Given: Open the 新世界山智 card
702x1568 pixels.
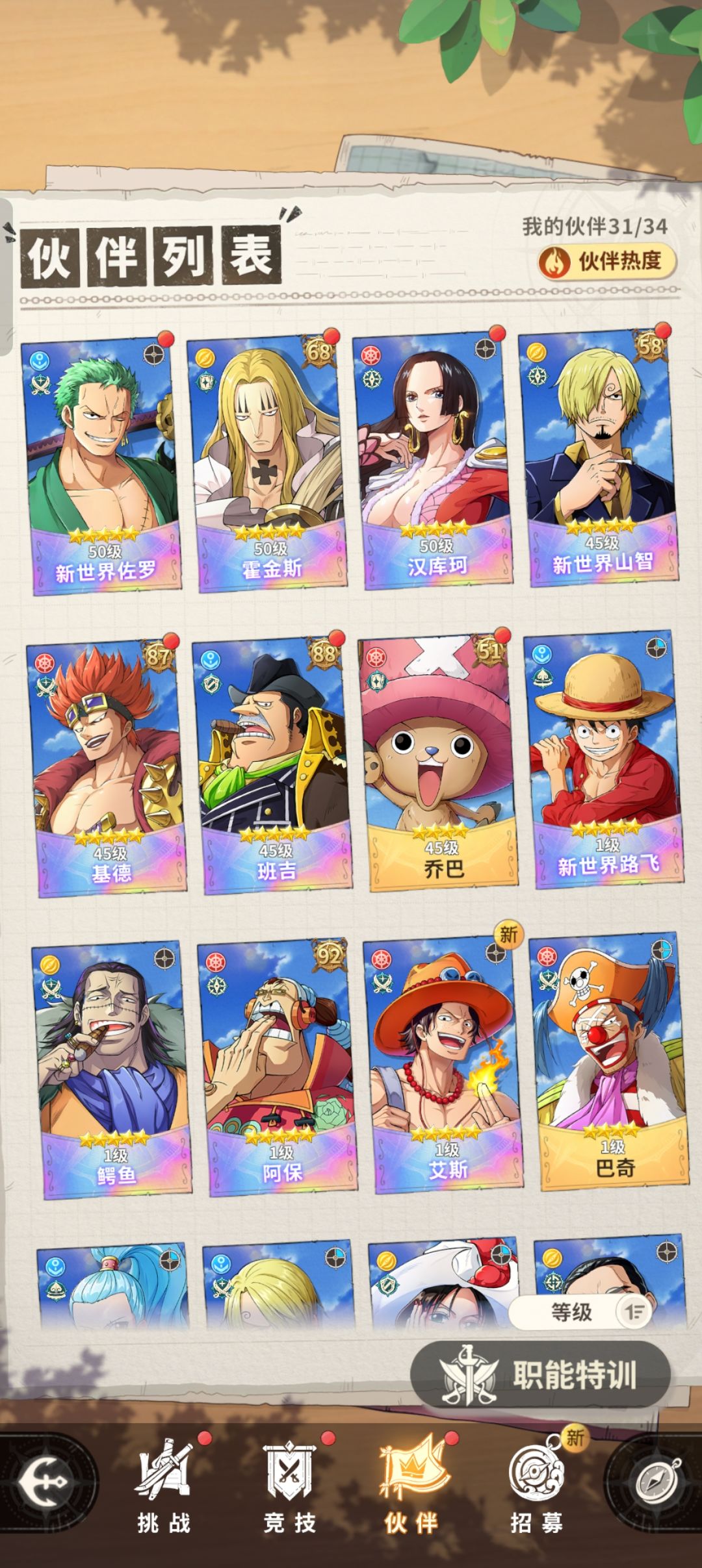Looking at the screenshot, I should pos(598,459).
